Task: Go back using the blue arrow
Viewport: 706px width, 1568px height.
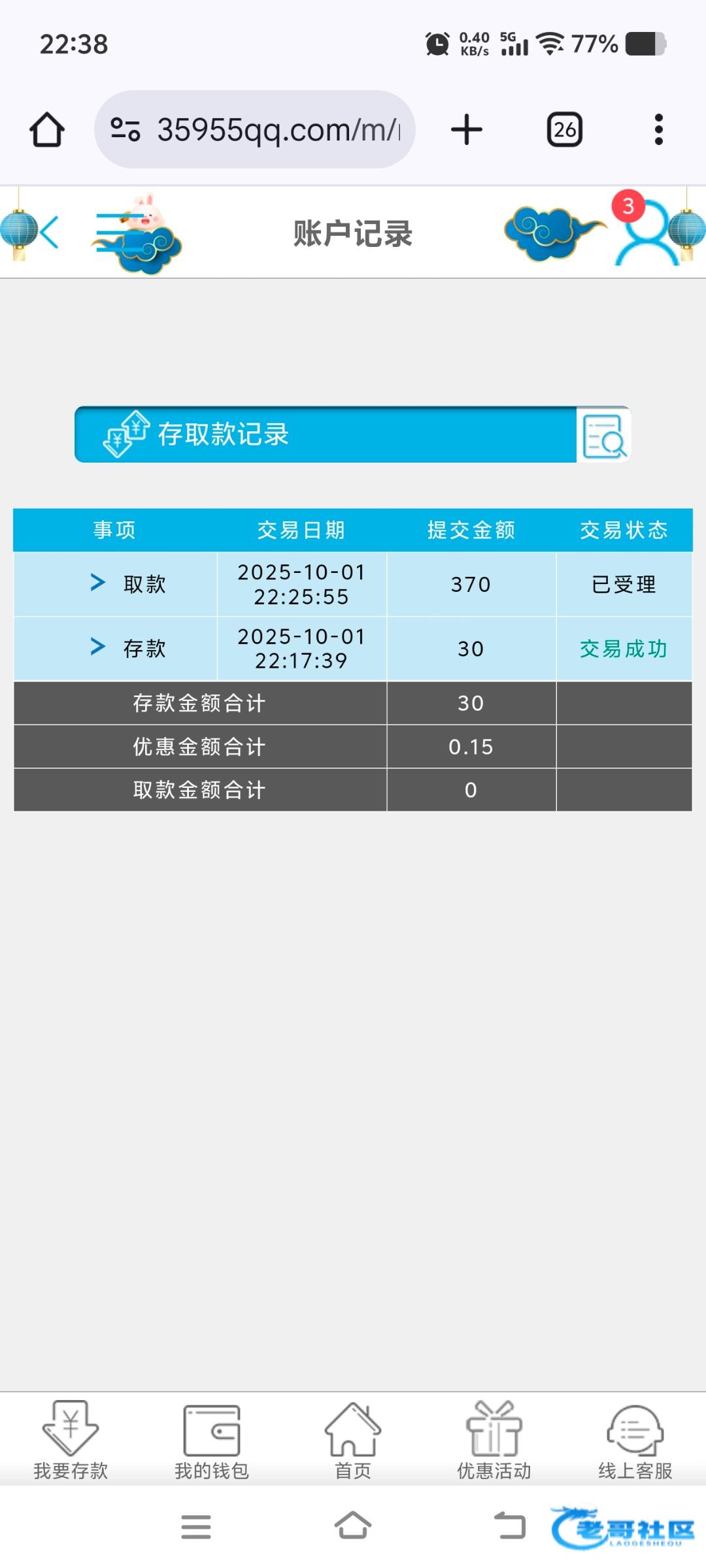Action: point(50,232)
